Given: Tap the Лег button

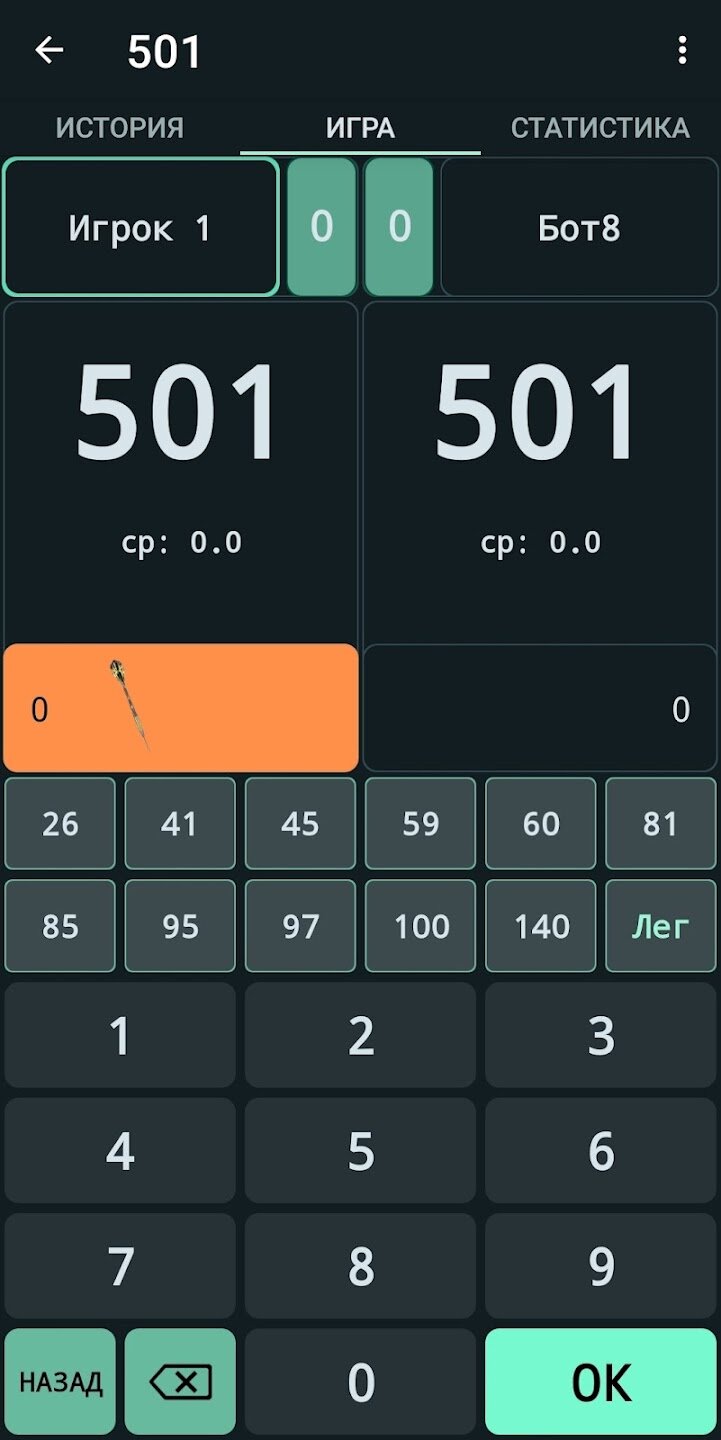Looking at the screenshot, I should [661, 926].
